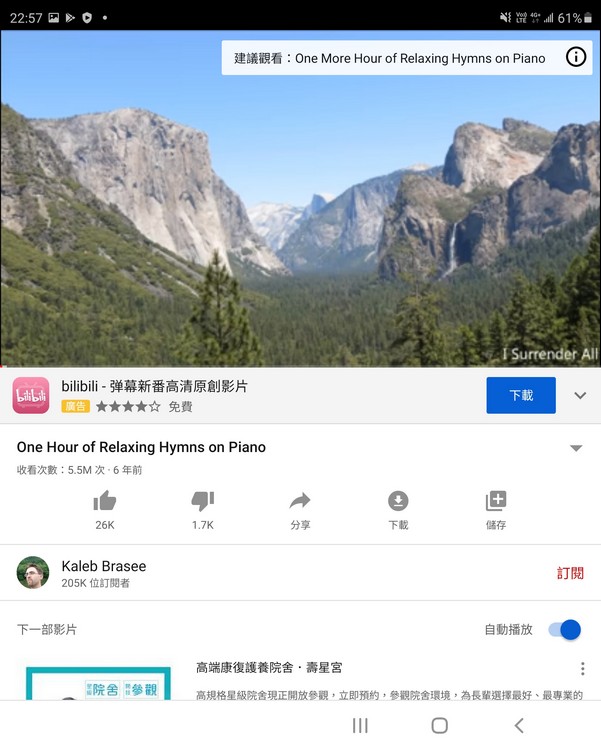The image size is (601, 750).
Task: Open overflow menu for 高端康復護養院舍 ad
Action: pyautogui.click(x=582, y=668)
